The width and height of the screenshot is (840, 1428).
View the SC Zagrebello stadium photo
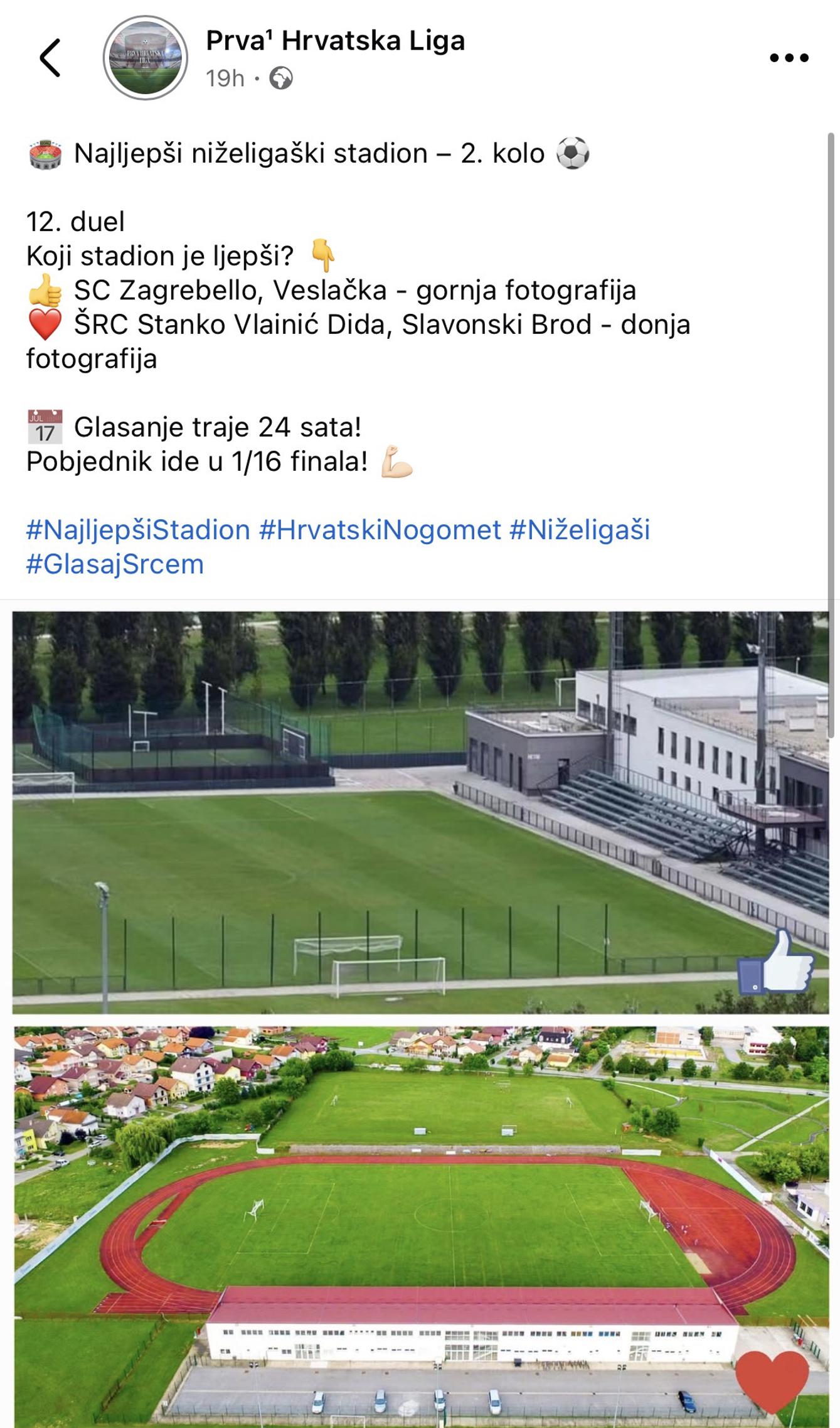420,812
